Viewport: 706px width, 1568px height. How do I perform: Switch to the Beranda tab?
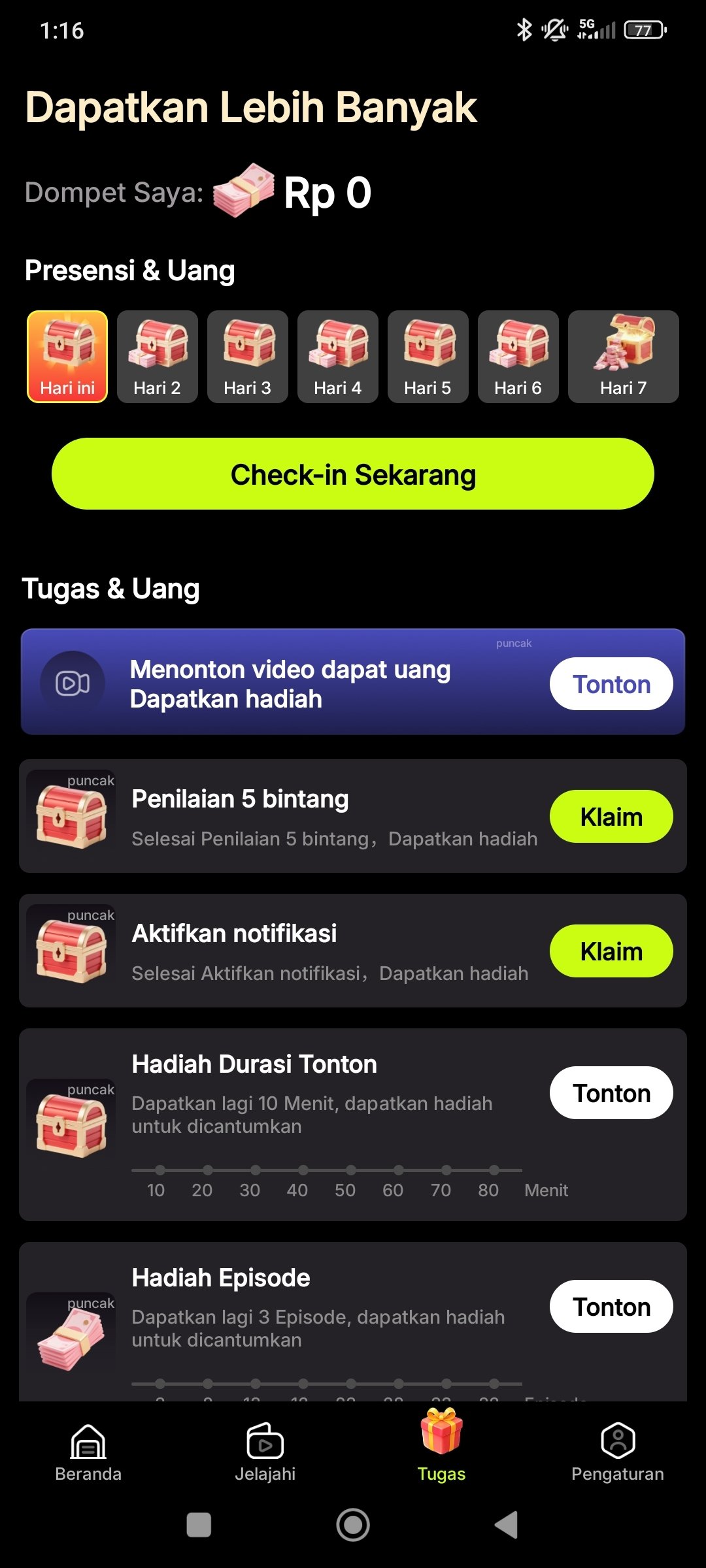point(88,1453)
